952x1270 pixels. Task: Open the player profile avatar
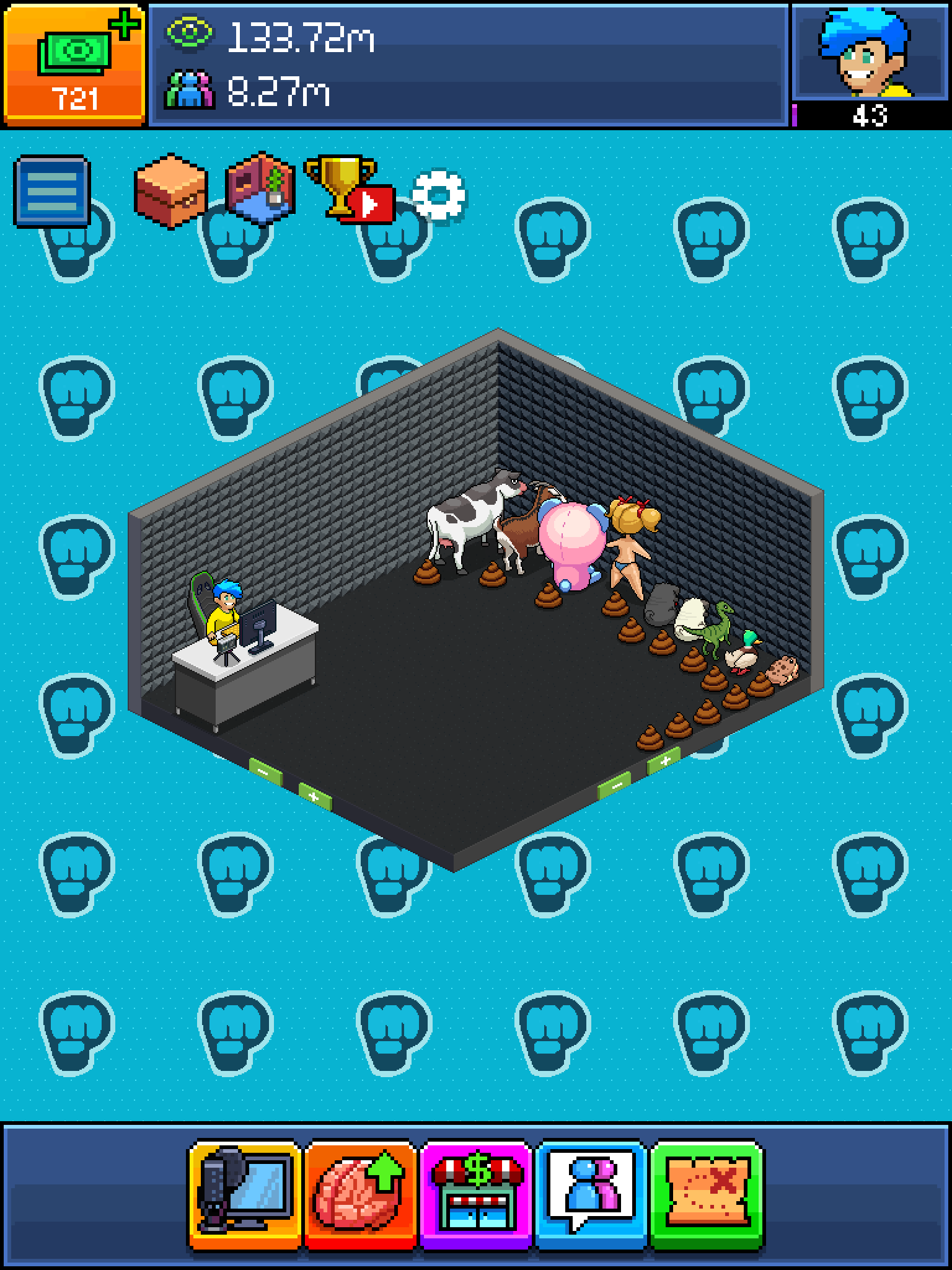[x=870, y=53]
